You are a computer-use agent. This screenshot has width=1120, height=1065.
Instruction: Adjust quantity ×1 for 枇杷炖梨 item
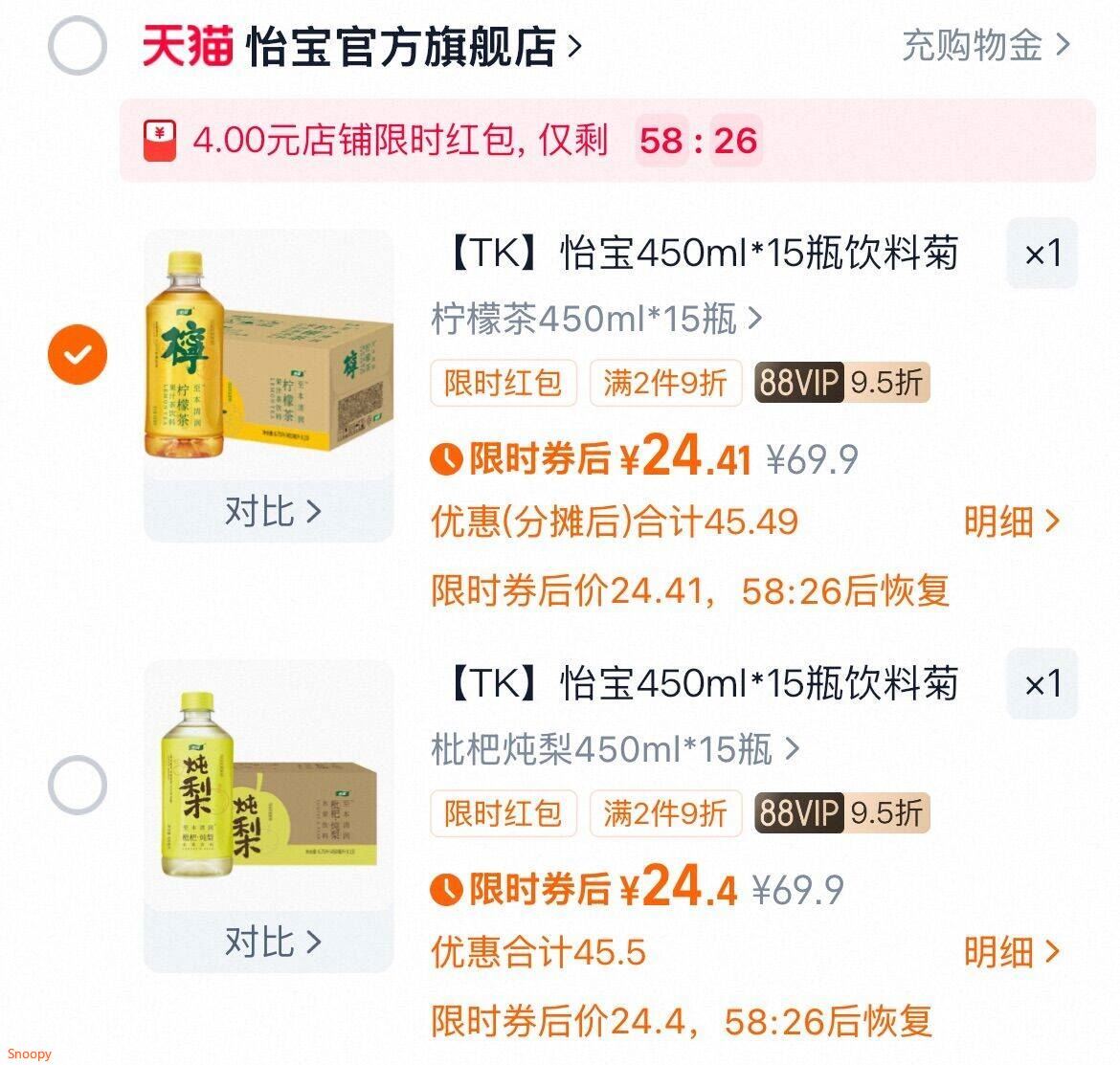click(x=1042, y=684)
